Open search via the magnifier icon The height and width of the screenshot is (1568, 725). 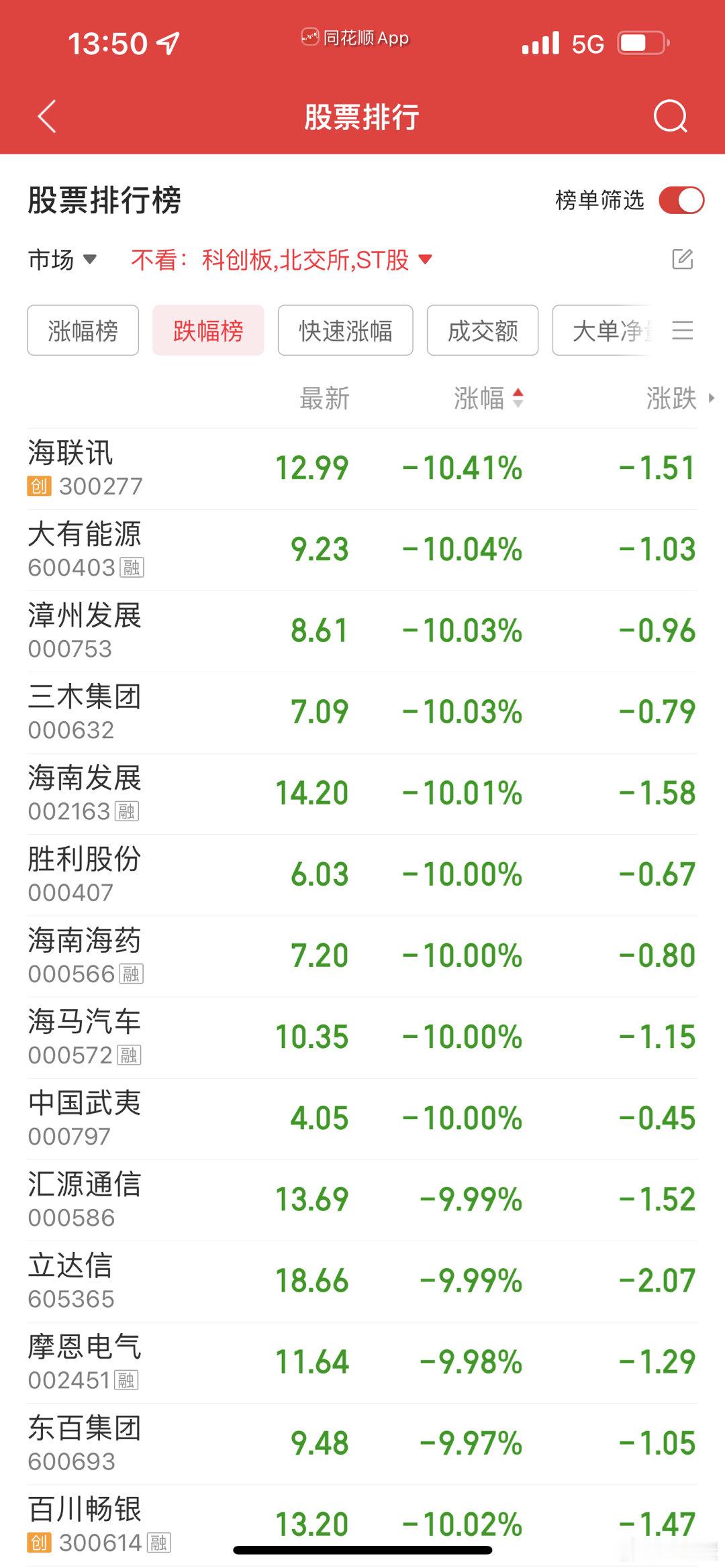[x=669, y=117]
